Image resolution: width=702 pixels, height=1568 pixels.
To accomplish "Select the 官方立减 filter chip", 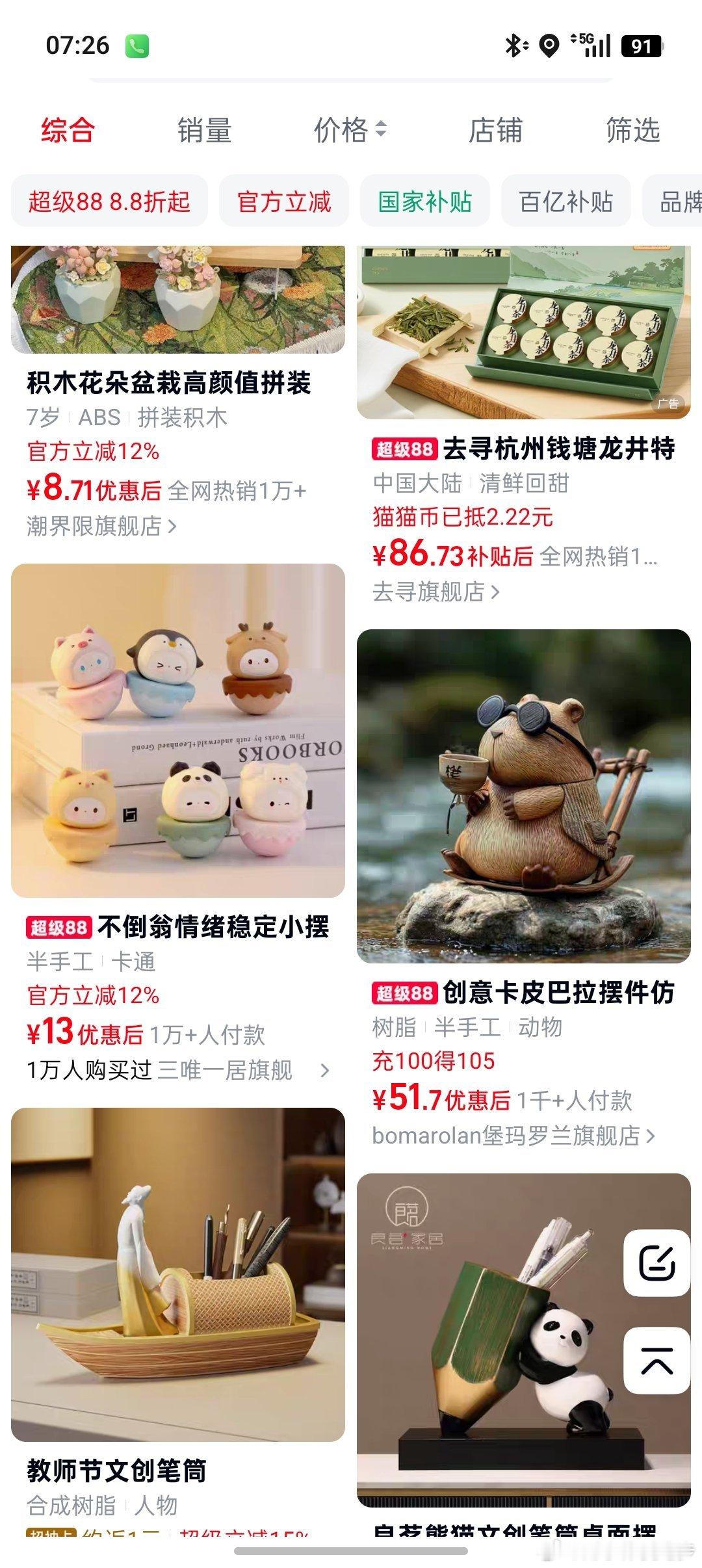I will coord(284,202).
